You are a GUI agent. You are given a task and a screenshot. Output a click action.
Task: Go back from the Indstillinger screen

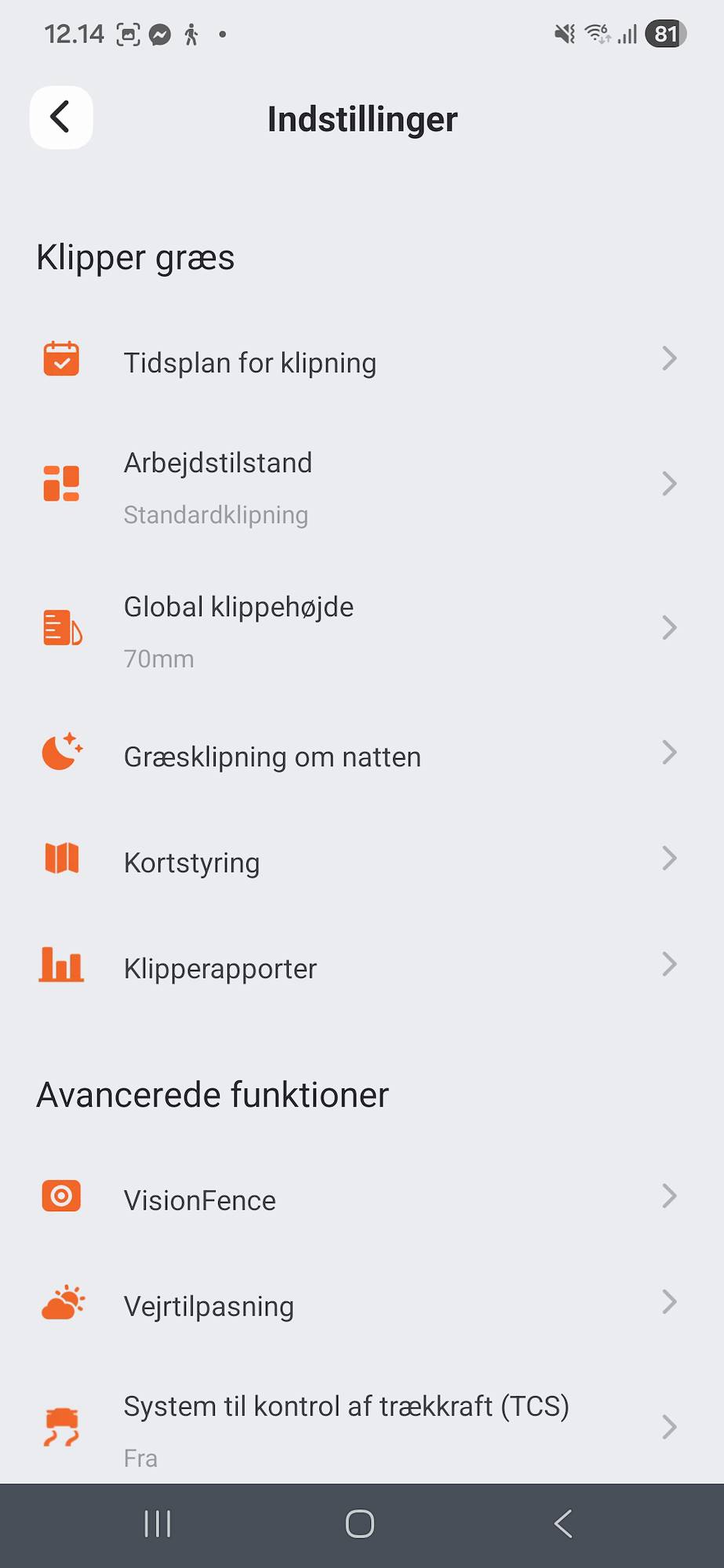pos(61,118)
